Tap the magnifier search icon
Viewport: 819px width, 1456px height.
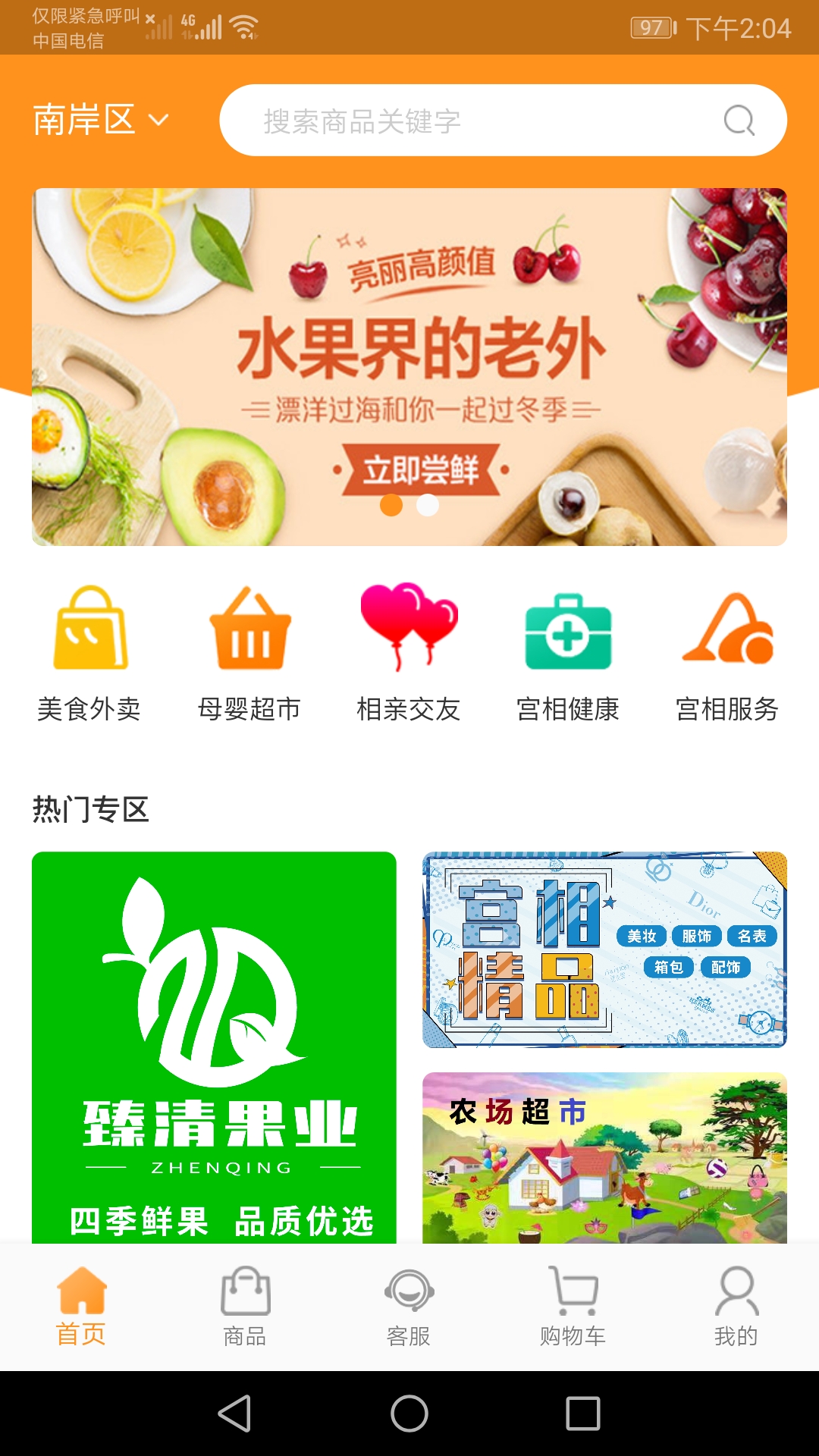pos(739,120)
